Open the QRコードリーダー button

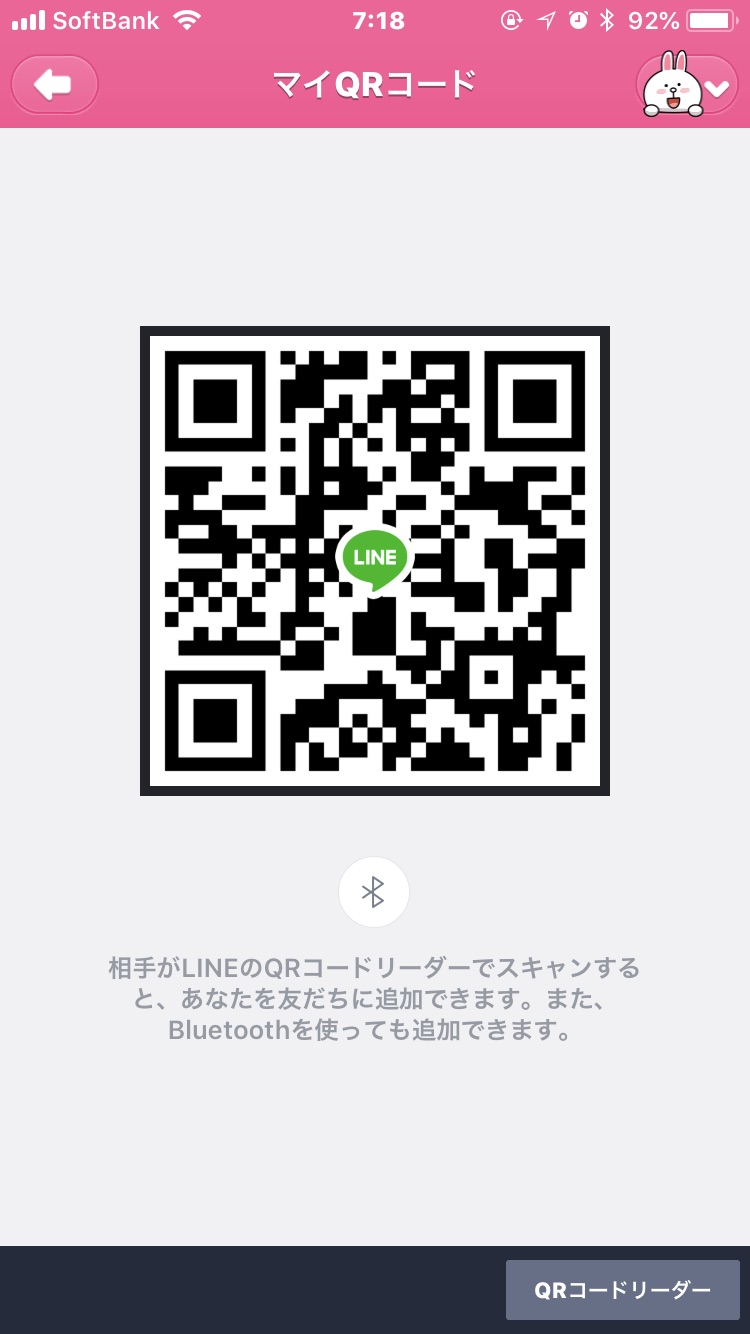(622, 1290)
